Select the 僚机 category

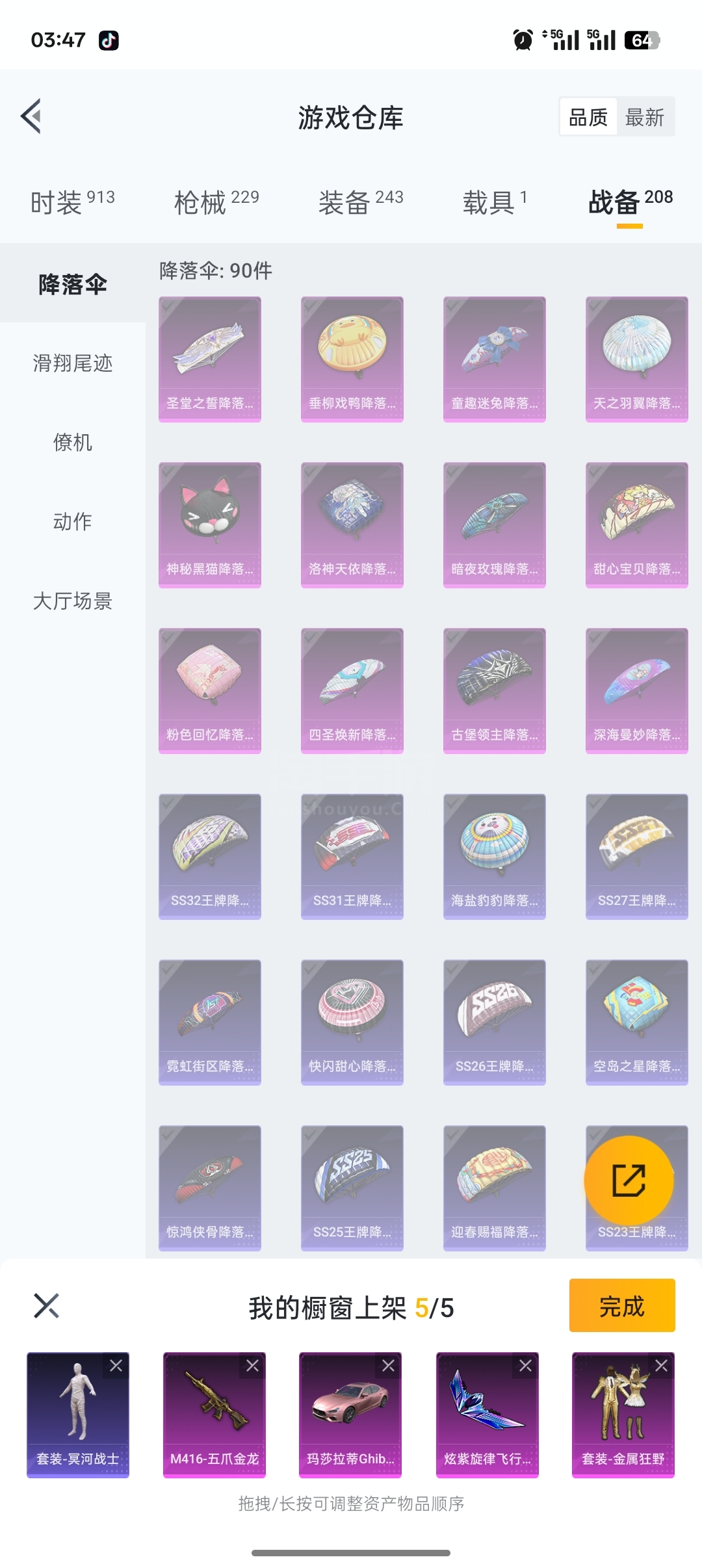coord(73,442)
